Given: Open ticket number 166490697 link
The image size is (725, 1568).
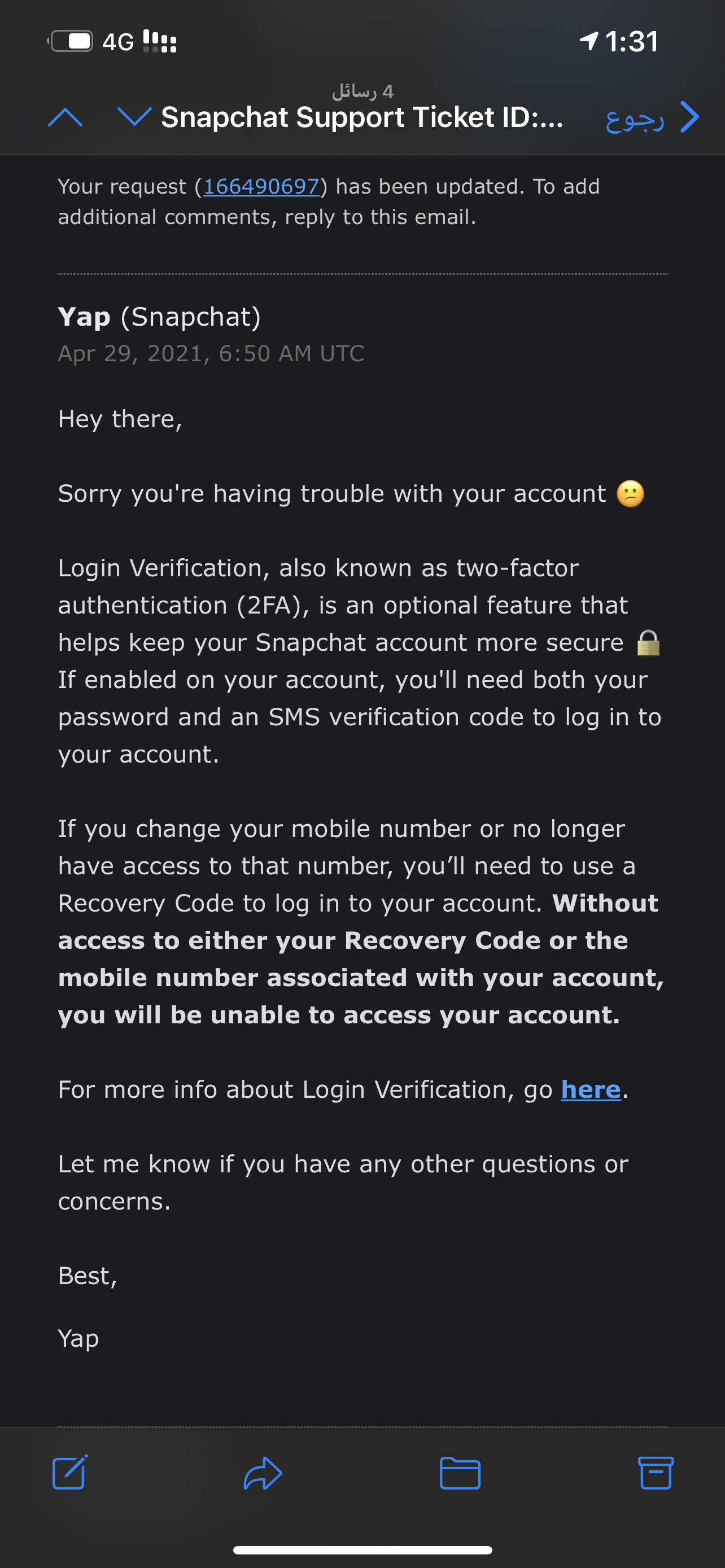Looking at the screenshot, I should (261, 187).
